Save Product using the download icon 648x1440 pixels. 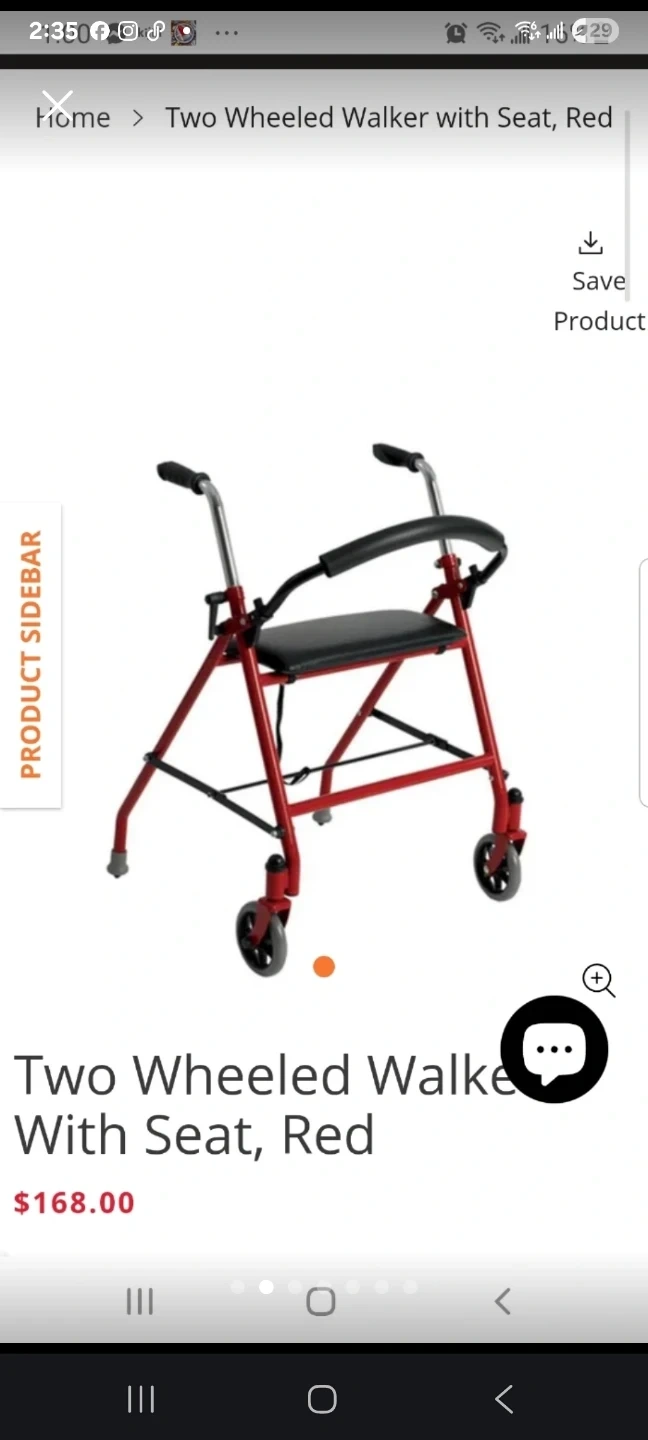coord(591,243)
